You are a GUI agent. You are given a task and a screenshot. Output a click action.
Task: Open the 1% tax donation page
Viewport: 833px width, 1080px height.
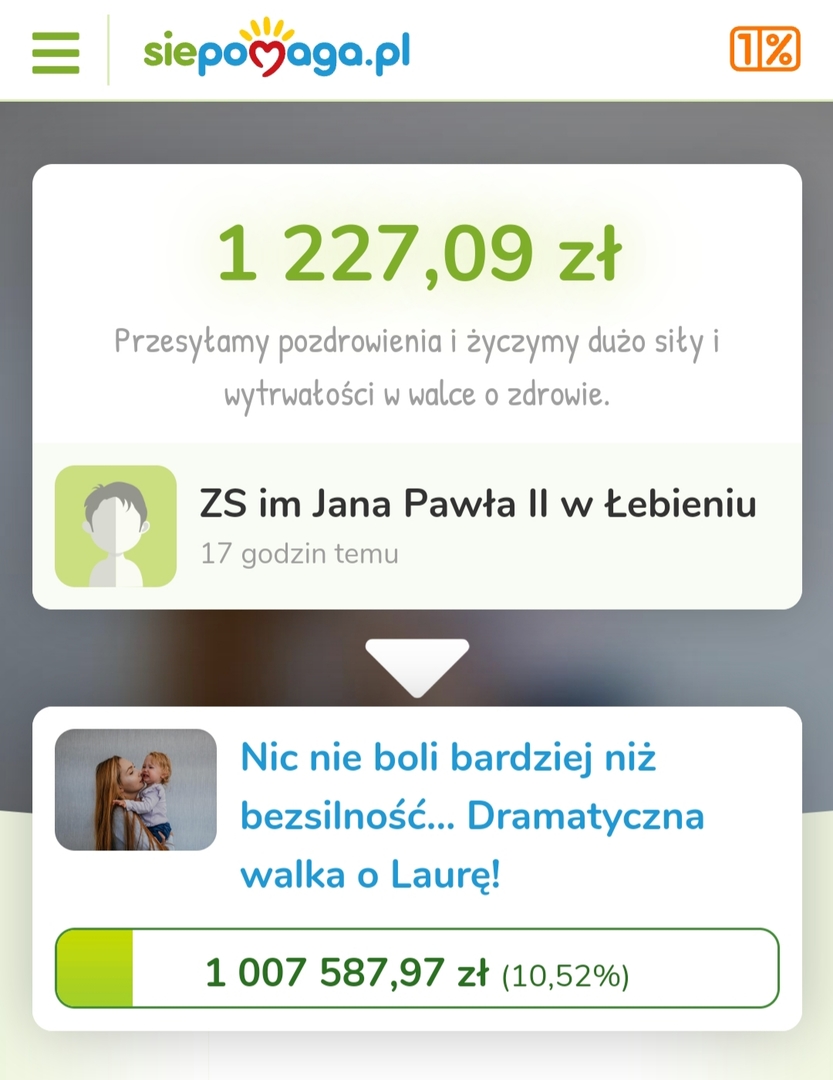765,49
